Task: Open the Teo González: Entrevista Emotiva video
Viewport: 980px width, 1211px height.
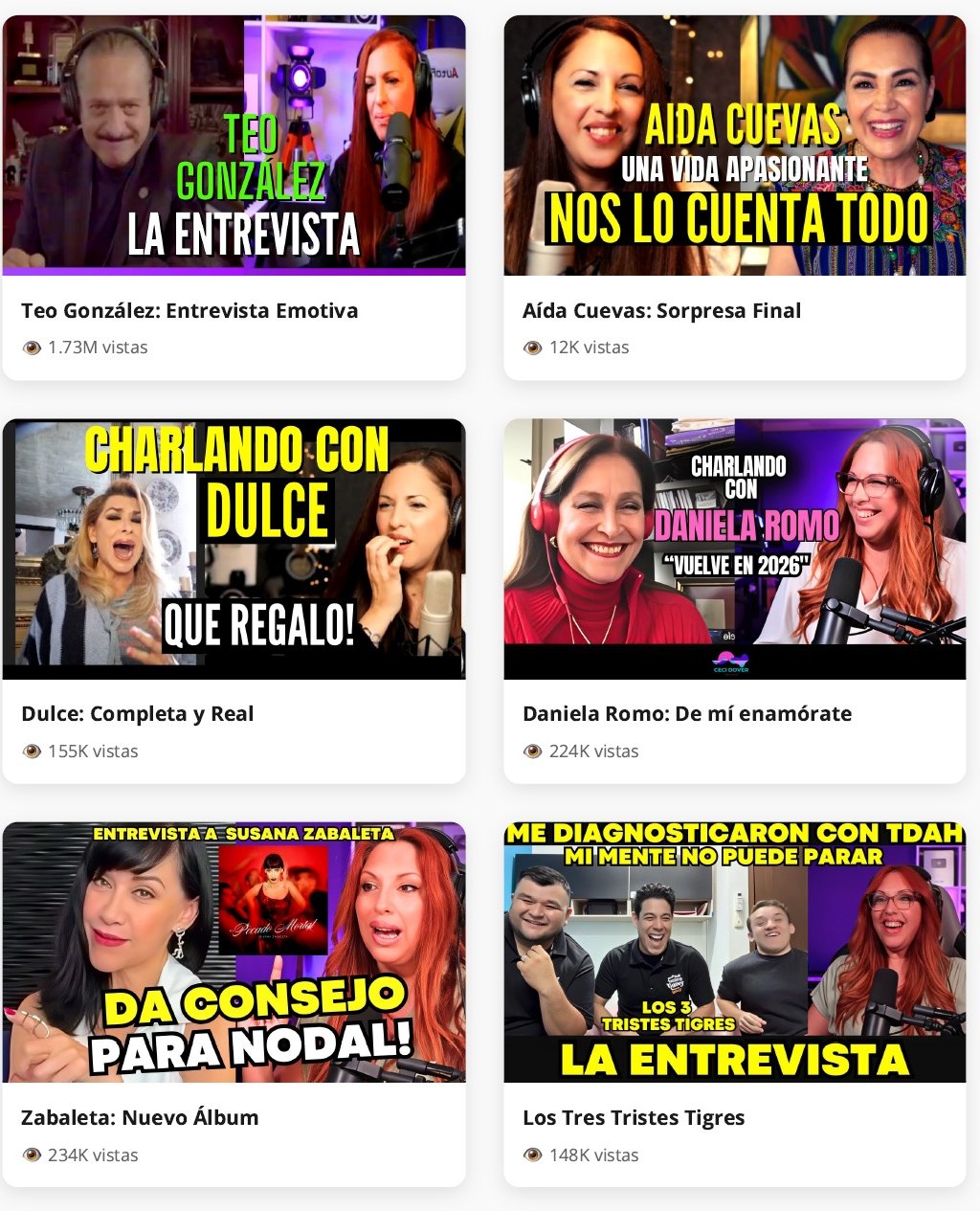Action: (234, 146)
